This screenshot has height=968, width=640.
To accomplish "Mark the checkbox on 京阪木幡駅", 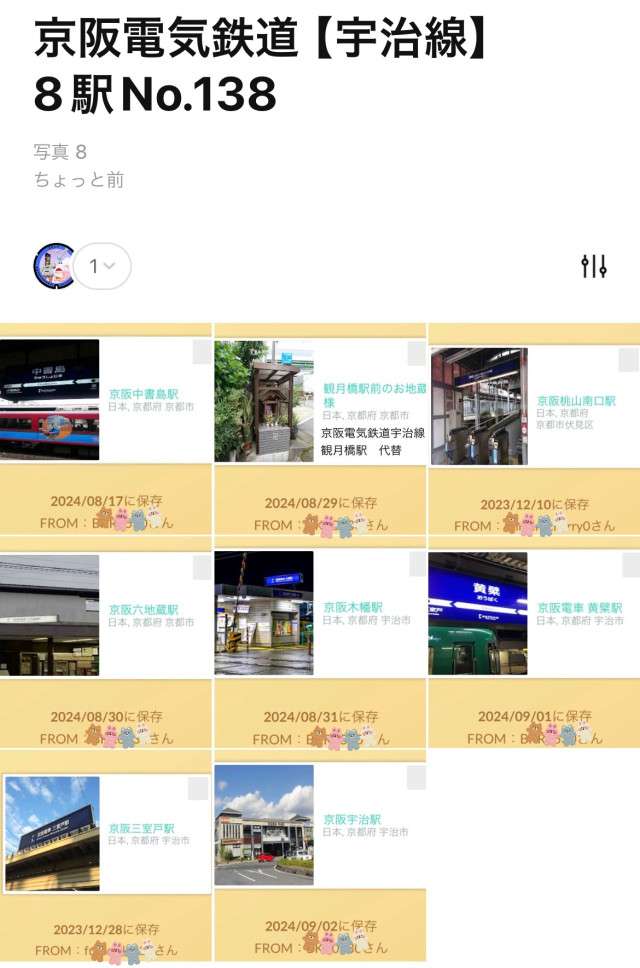I will click(415, 566).
